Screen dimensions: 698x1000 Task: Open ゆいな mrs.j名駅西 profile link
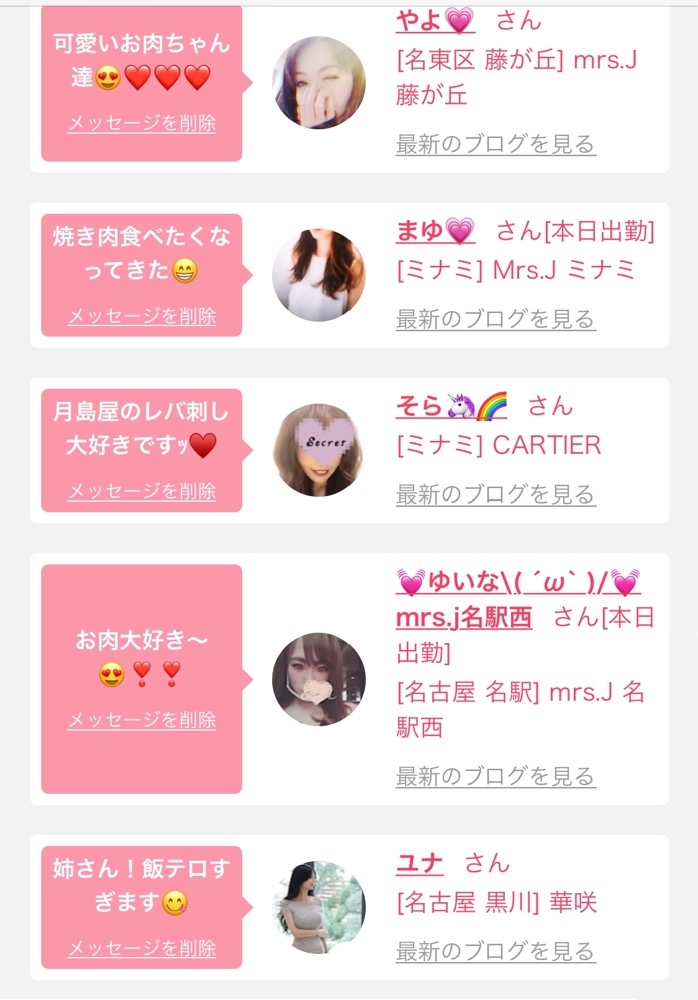coord(518,599)
